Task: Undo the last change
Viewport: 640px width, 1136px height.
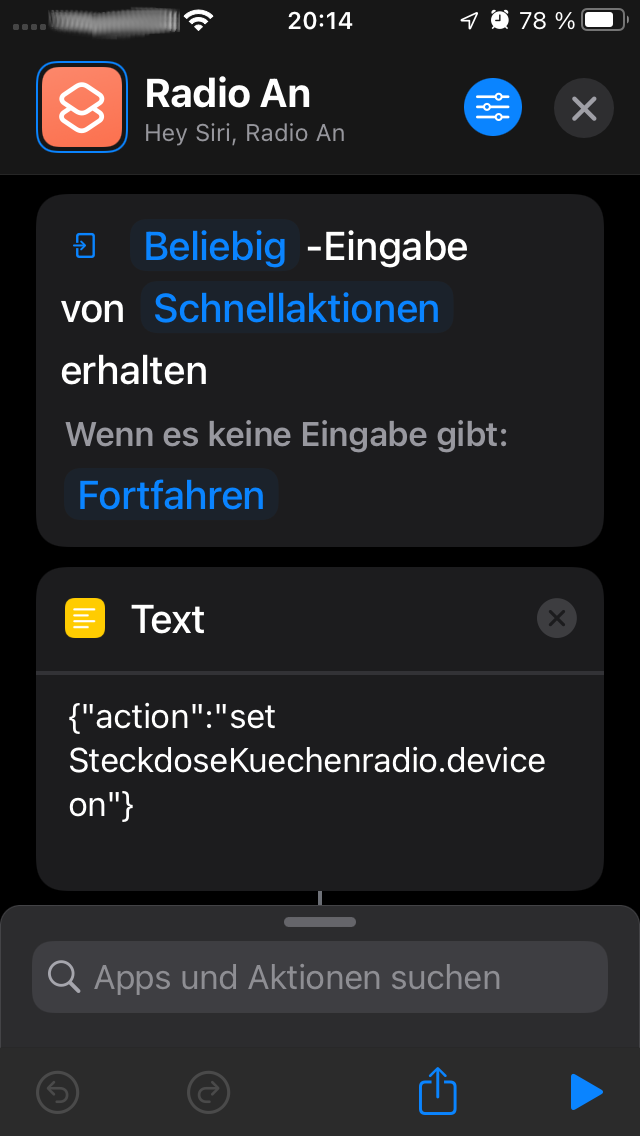Action: point(57,1092)
